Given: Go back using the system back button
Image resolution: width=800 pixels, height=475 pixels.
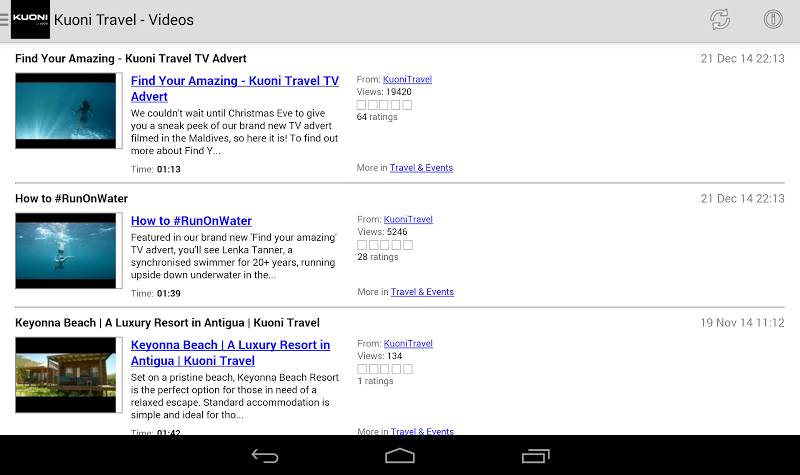Looking at the screenshot, I should tap(265, 456).
